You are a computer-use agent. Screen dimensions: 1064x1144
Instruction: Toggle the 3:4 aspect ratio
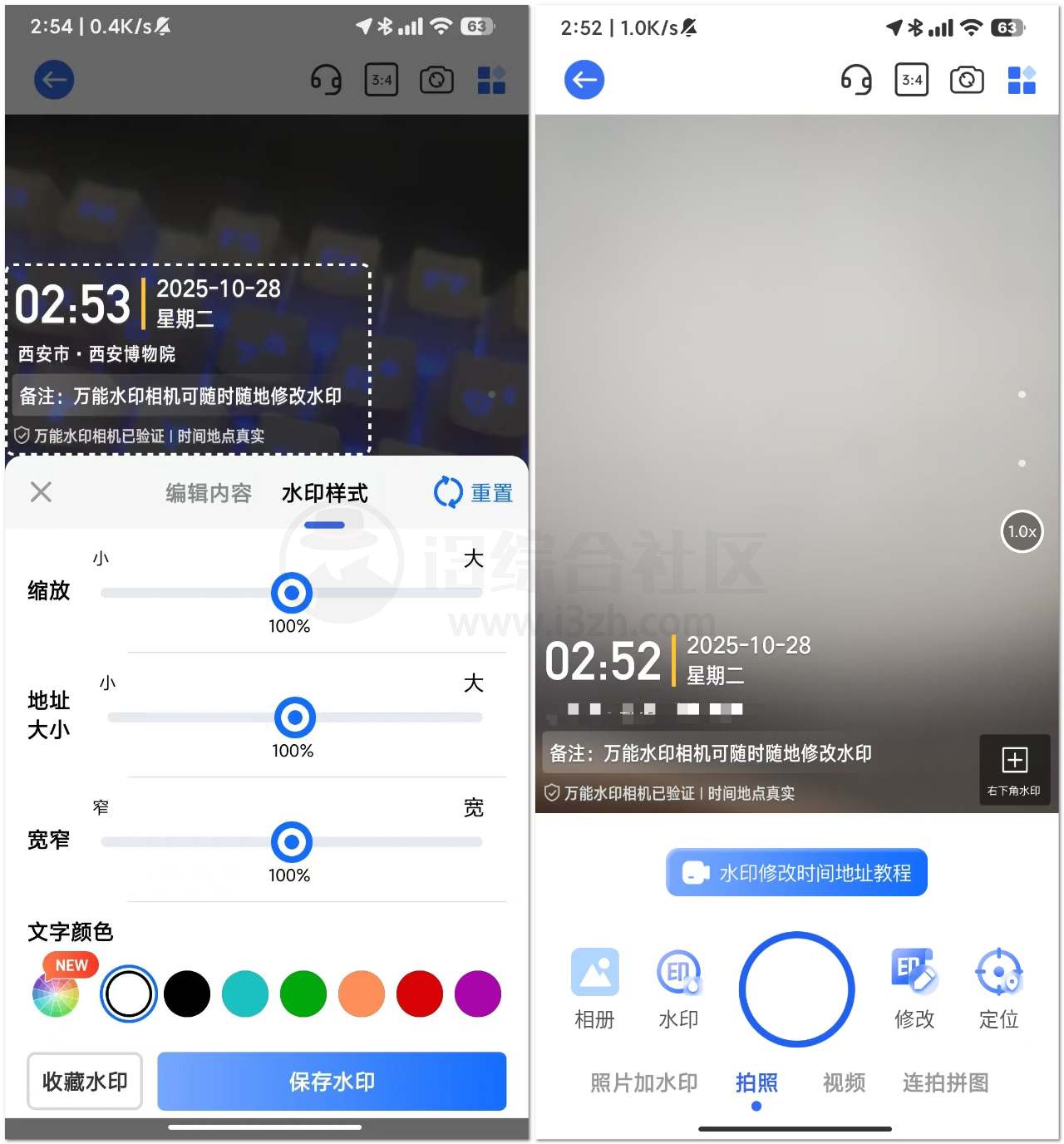click(911, 80)
